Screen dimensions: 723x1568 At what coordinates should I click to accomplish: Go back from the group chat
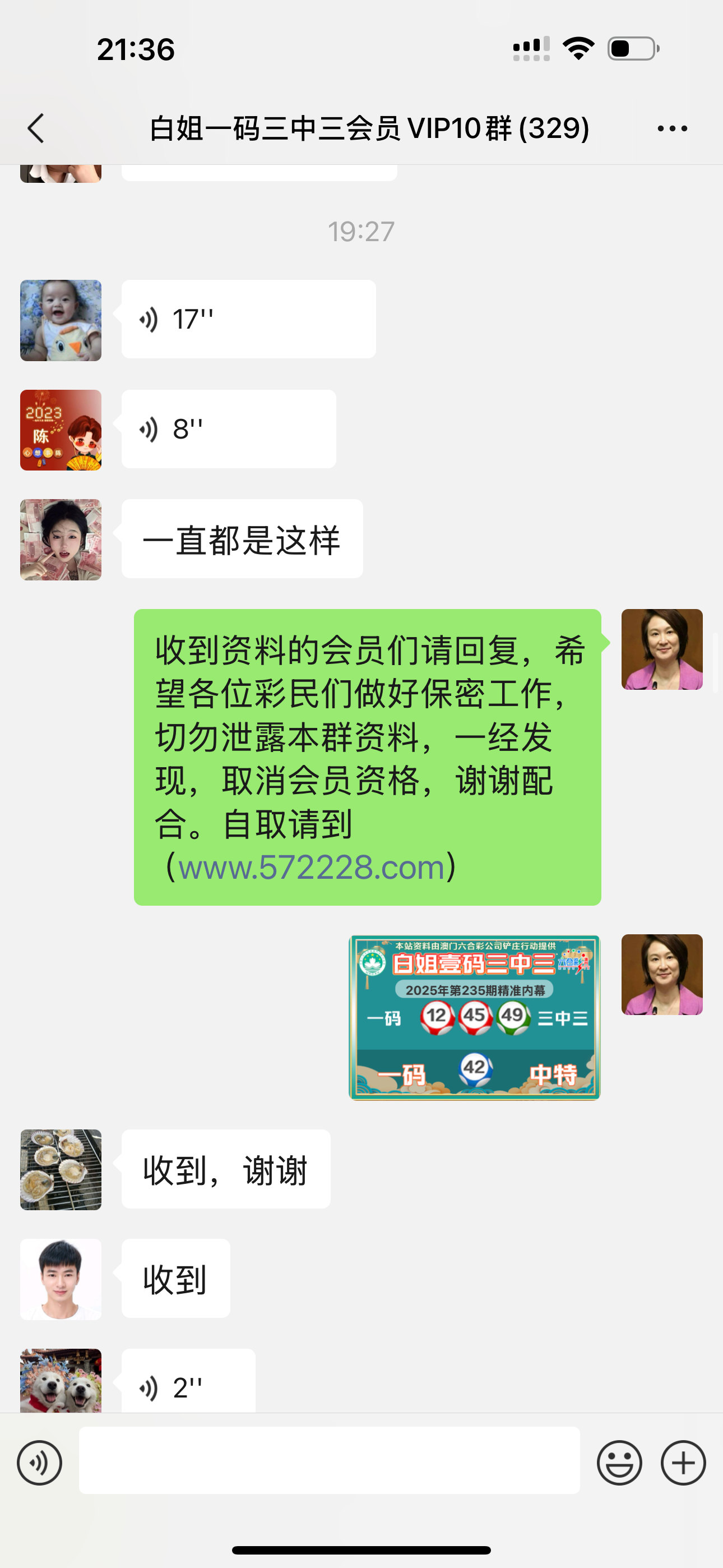(36, 128)
